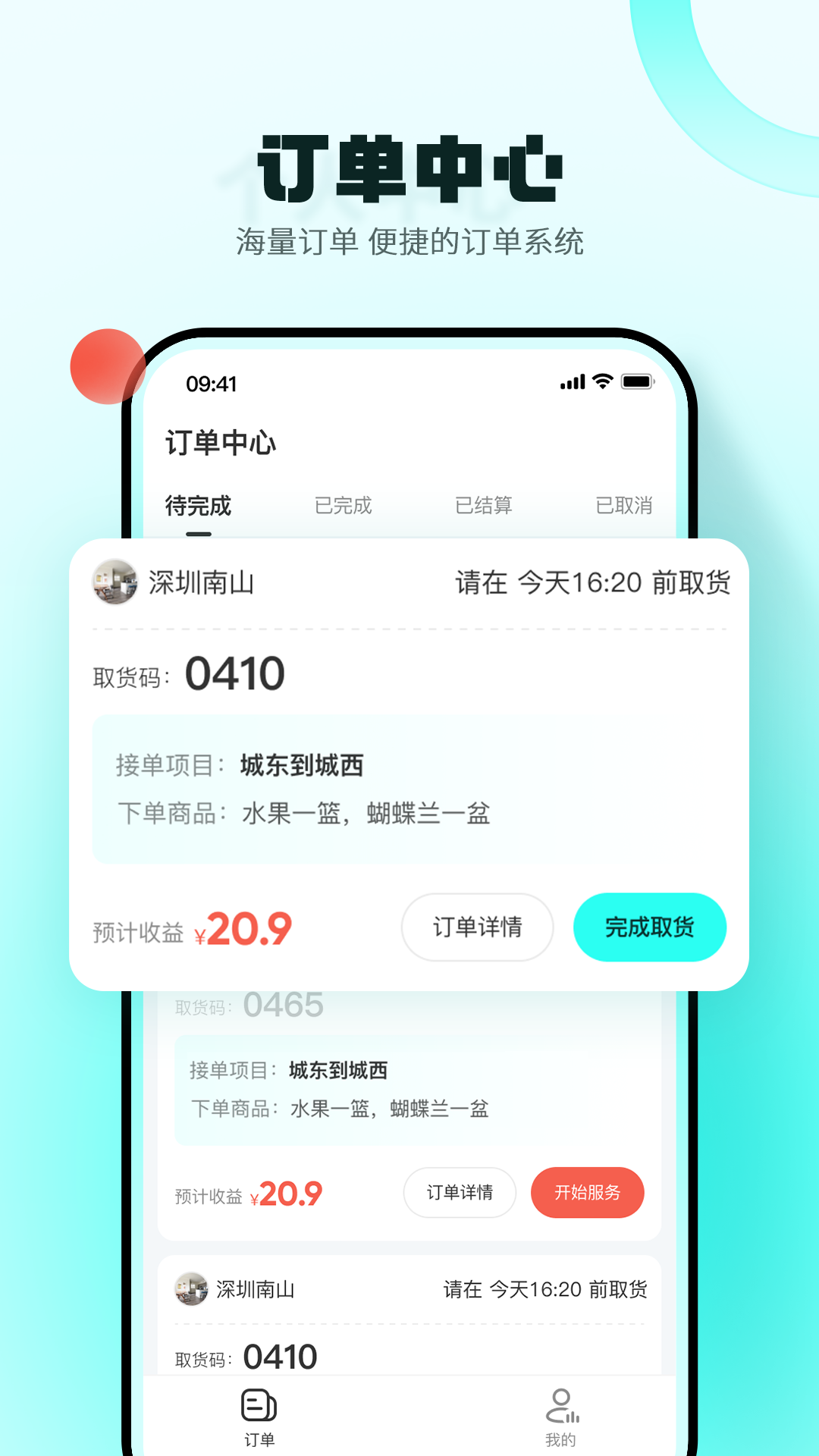Switch to the 已结算 tab
The width and height of the screenshot is (819, 1456).
click(484, 506)
